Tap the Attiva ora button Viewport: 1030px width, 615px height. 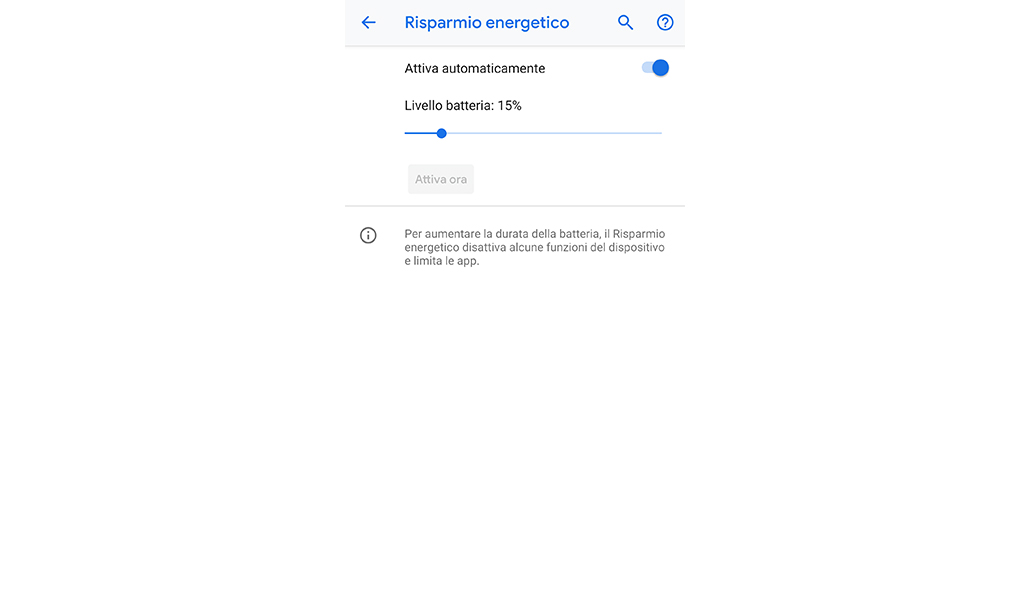pos(441,179)
